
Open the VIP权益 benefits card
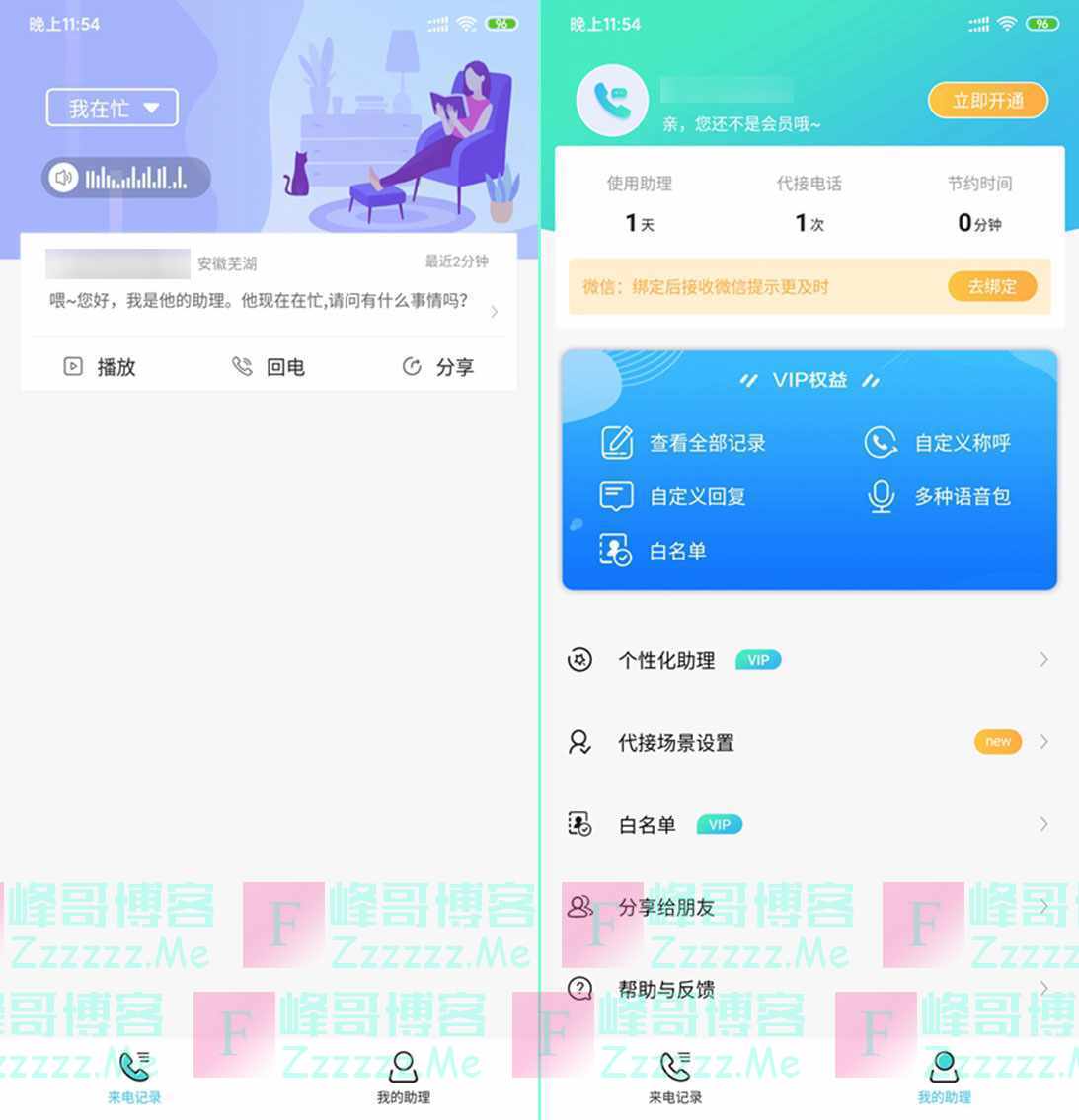click(x=809, y=470)
